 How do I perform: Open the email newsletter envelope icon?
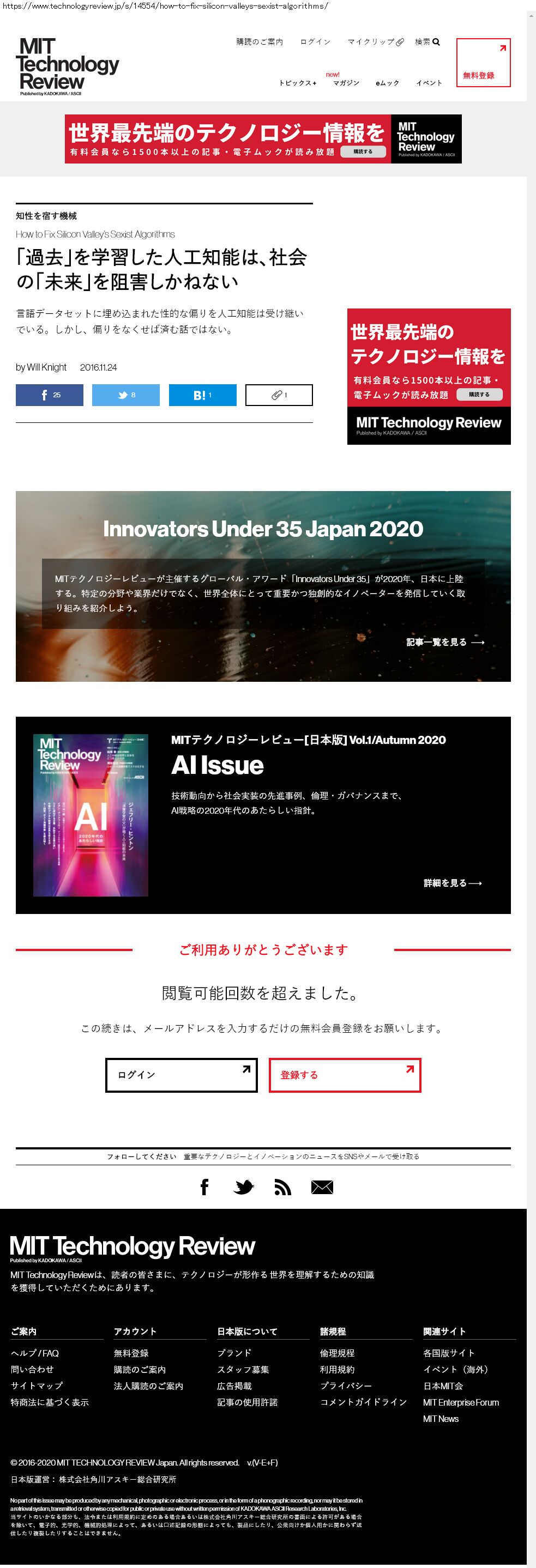[322, 1188]
